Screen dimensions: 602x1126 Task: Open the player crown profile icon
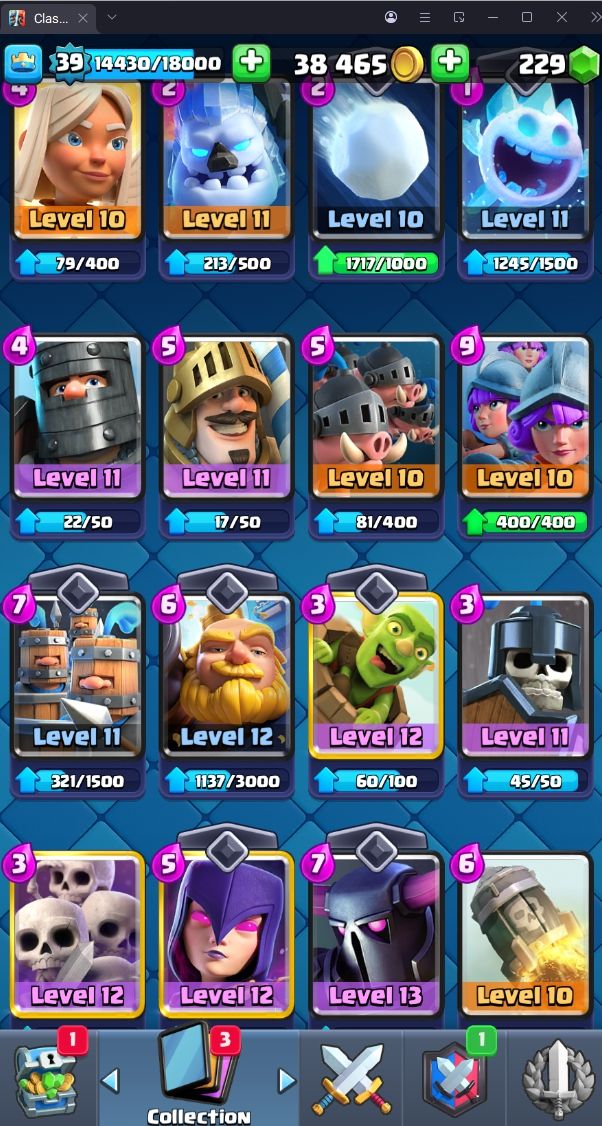click(x=22, y=63)
